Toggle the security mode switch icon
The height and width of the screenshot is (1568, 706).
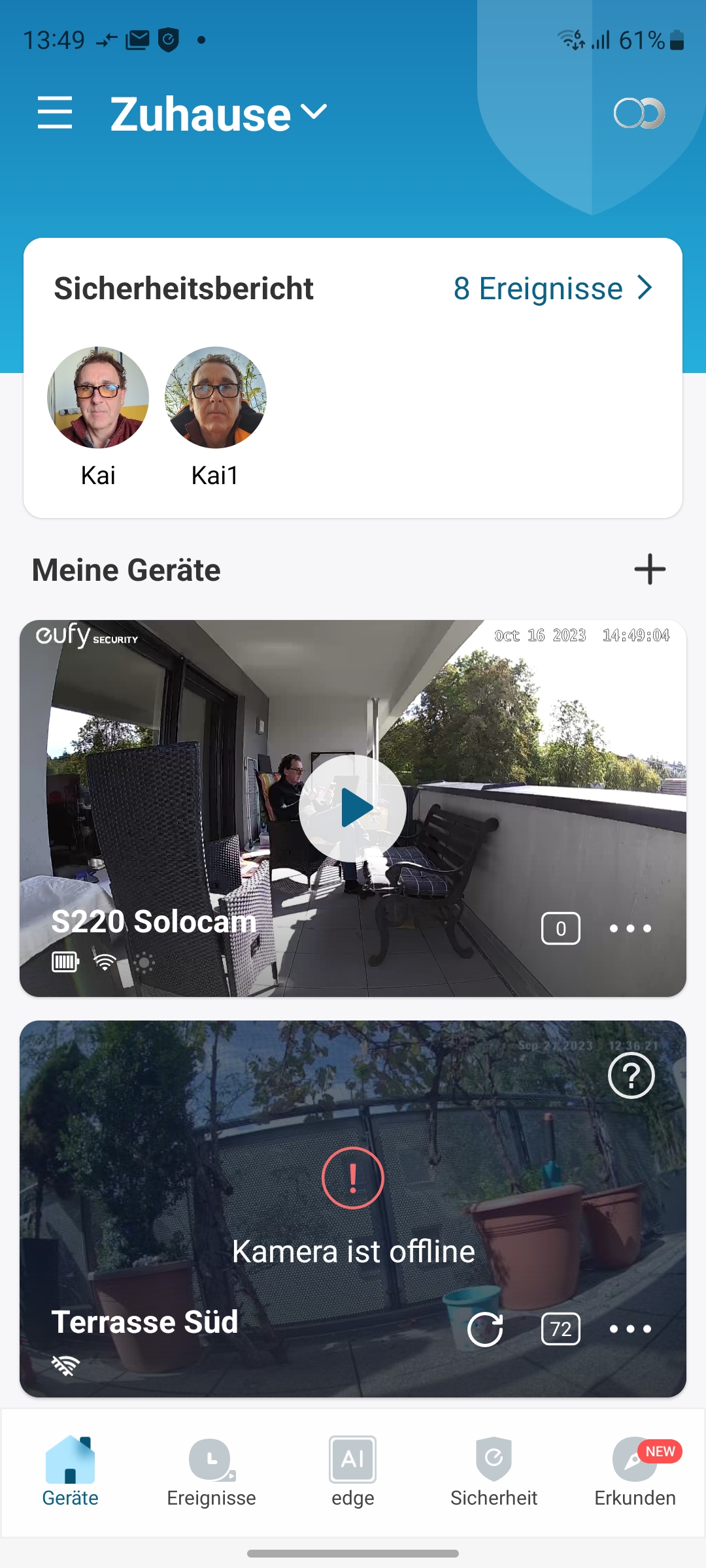[639, 114]
